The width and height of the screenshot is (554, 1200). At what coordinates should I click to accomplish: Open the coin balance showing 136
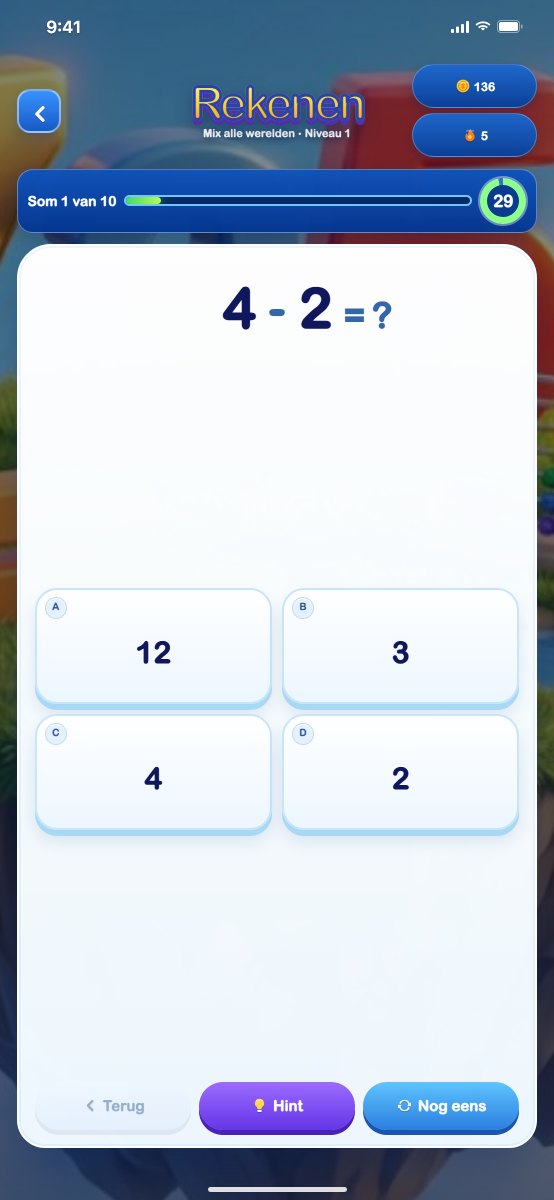[x=474, y=87]
